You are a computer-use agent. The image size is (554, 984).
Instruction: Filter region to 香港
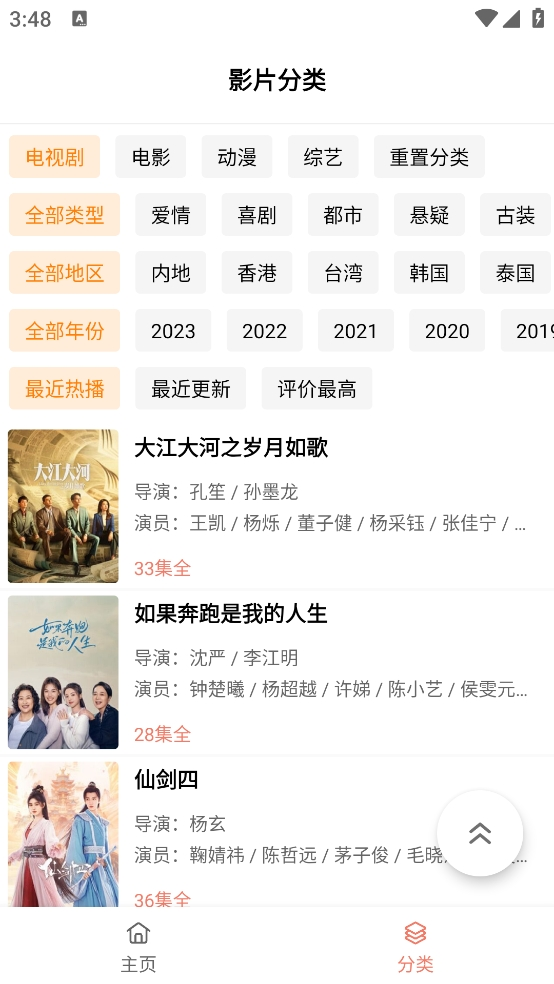coord(257,272)
